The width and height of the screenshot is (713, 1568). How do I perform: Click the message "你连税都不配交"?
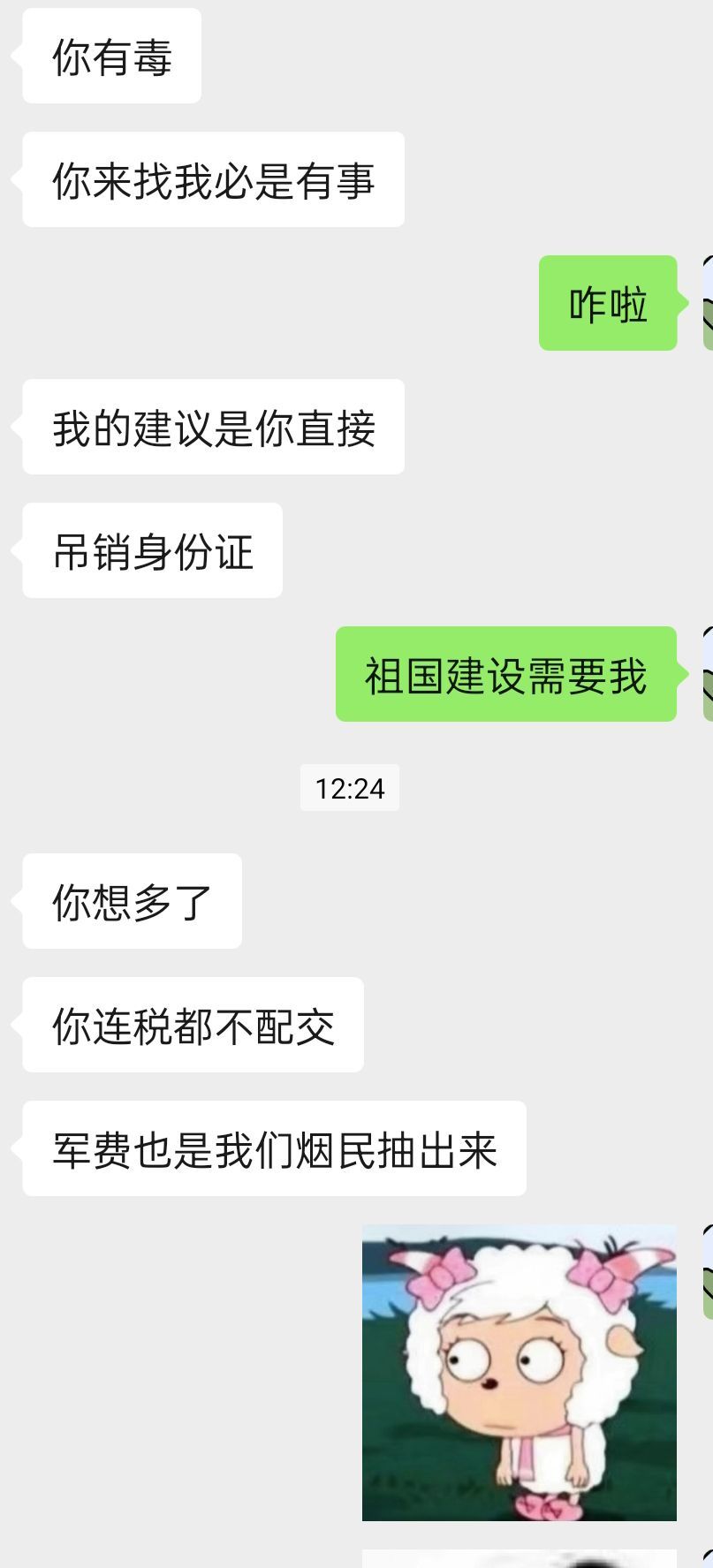tap(192, 1025)
